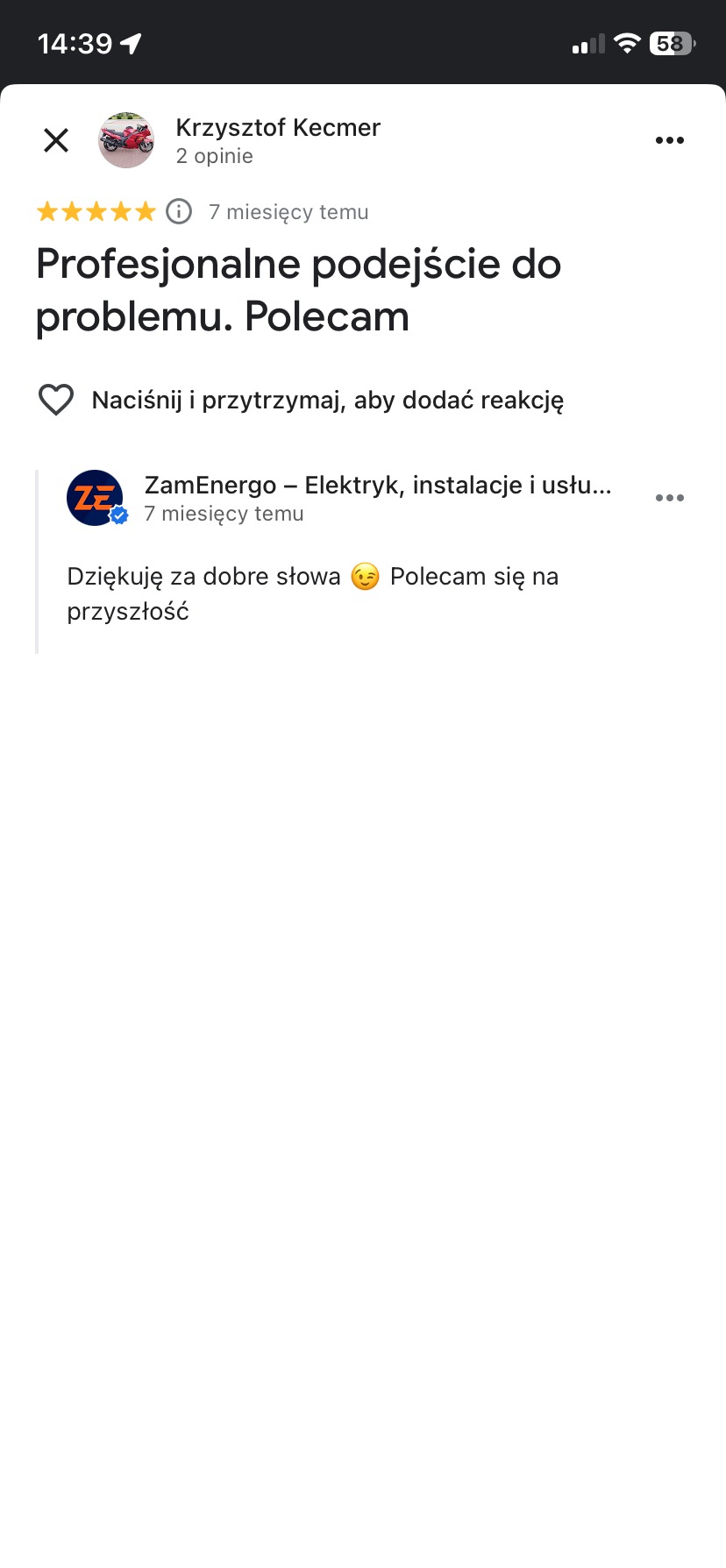Open the info icon next to the star rating

click(178, 211)
